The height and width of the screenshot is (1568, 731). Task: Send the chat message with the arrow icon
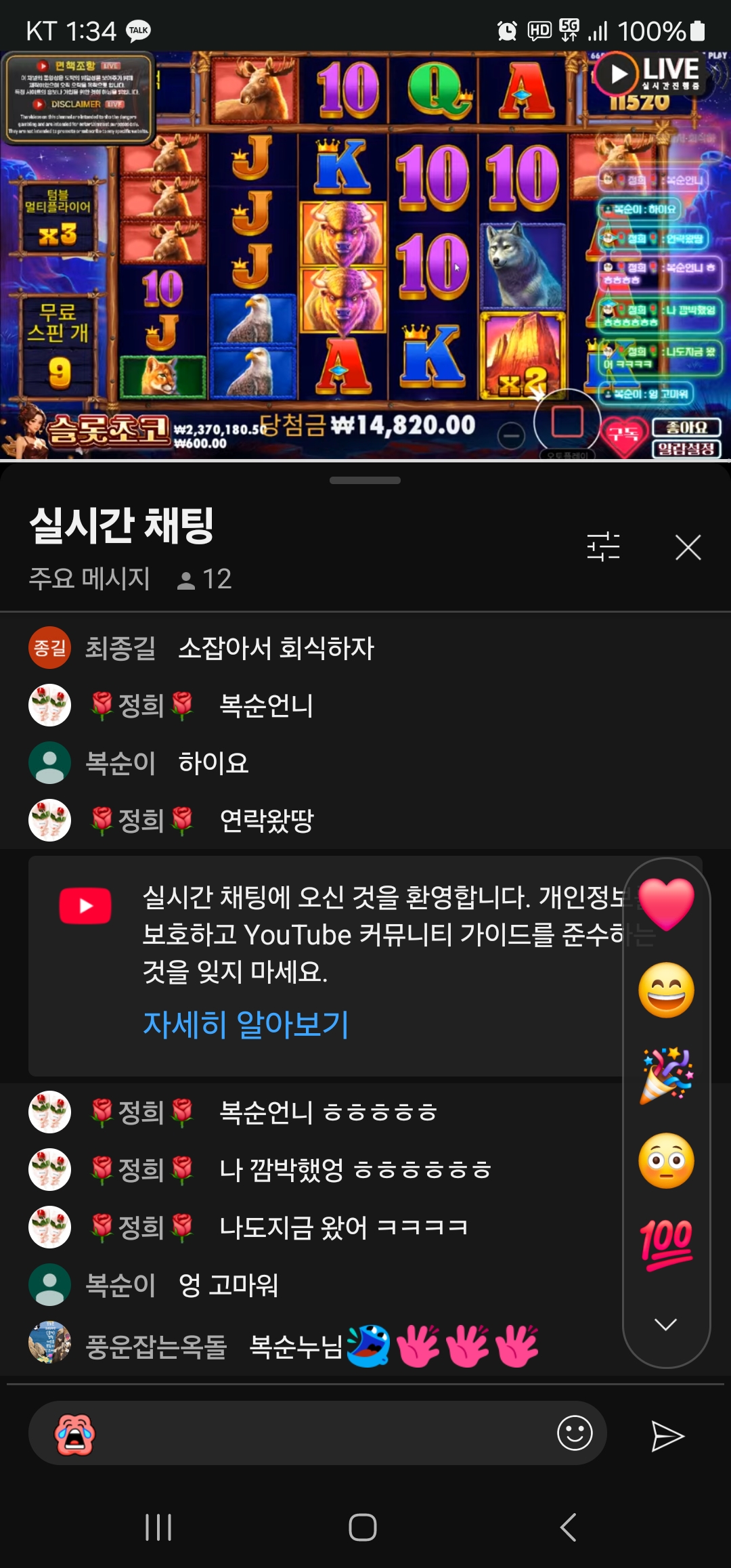(667, 1436)
